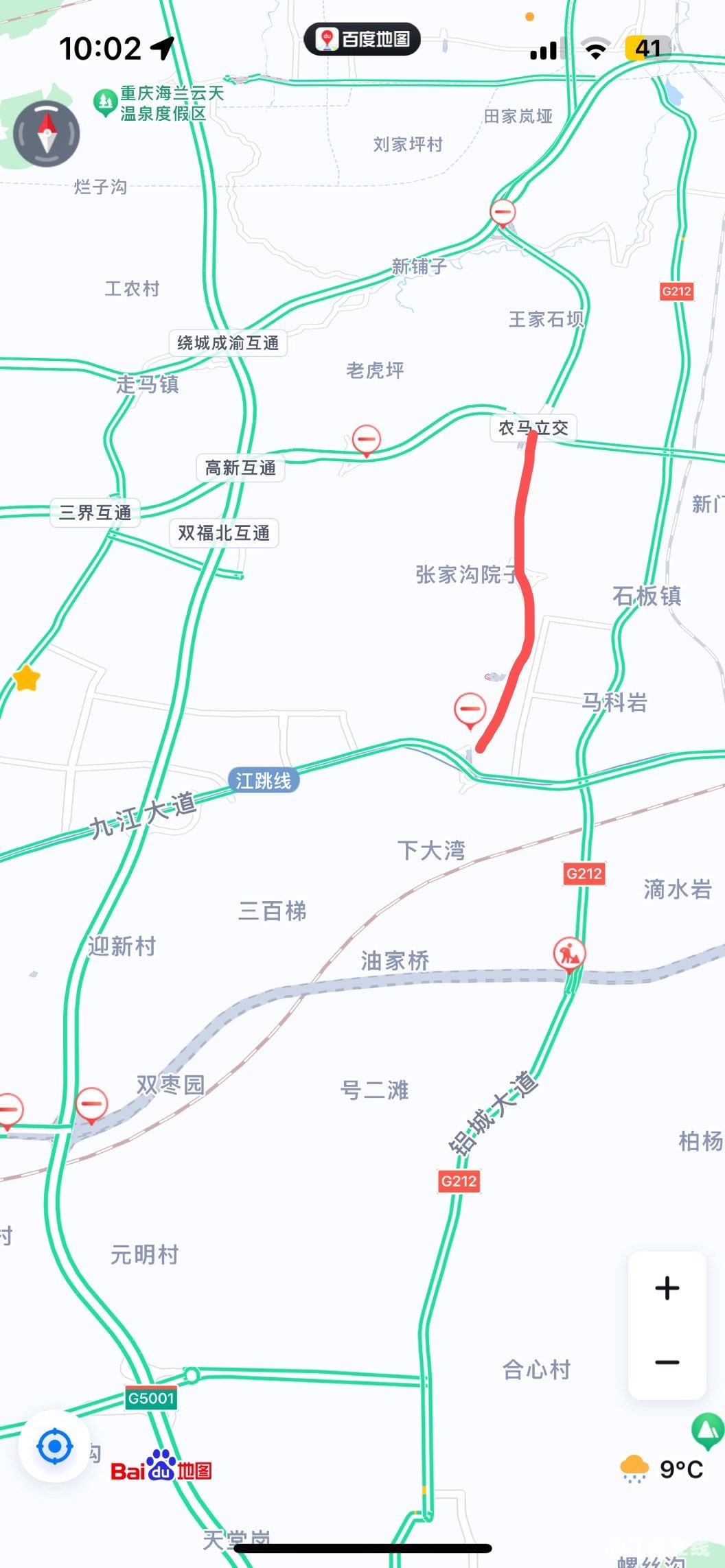Center the map on my current location
Viewport: 725px width, 1568px height.
[x=55, y=1447]
